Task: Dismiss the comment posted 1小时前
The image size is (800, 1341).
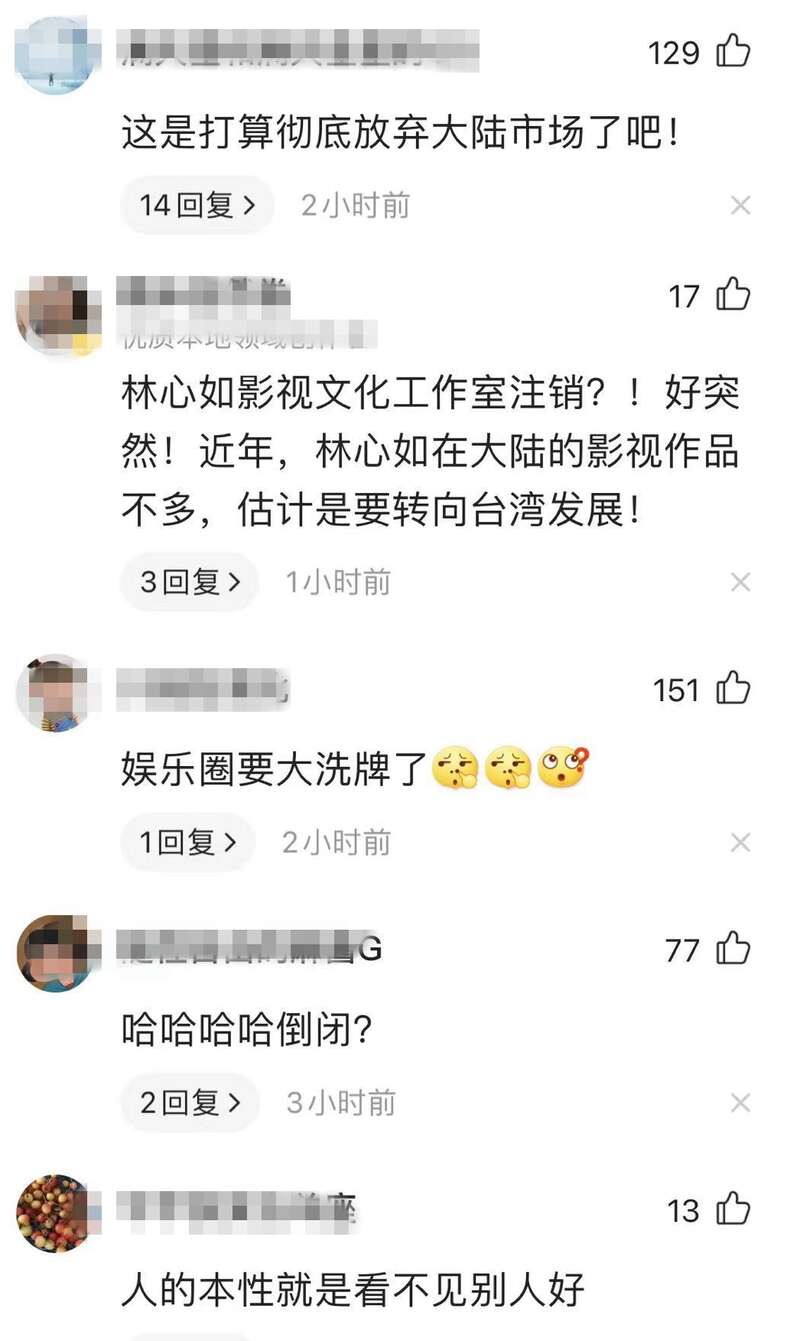Action: coord(740,582)
